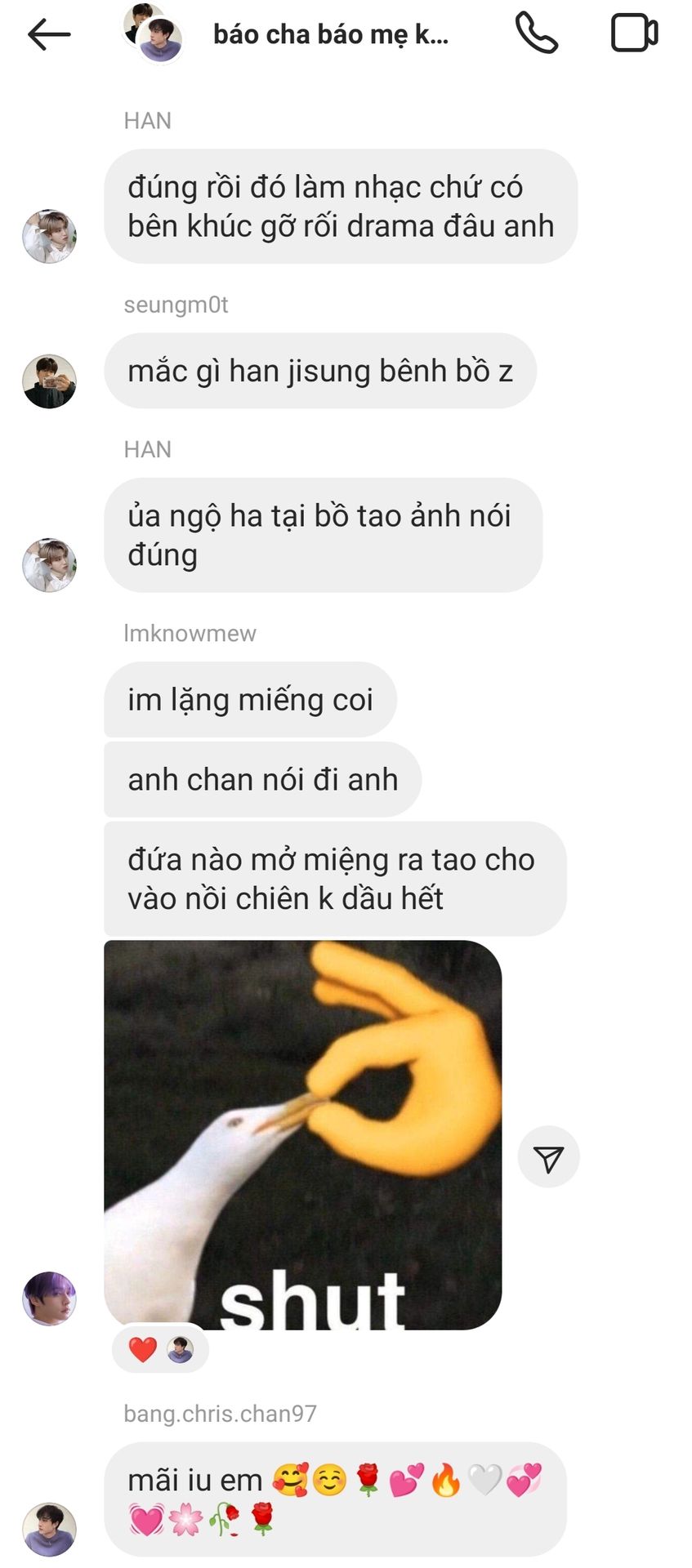
Task: Start a video call with the group
Action: click(635, 33)
